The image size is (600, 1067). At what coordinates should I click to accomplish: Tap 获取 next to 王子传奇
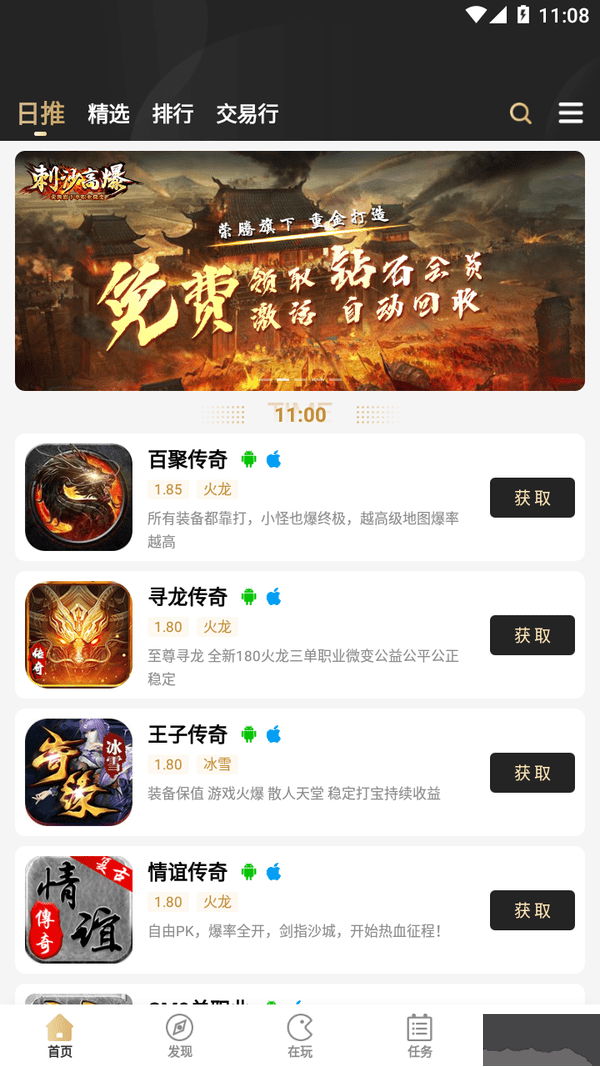532,773
